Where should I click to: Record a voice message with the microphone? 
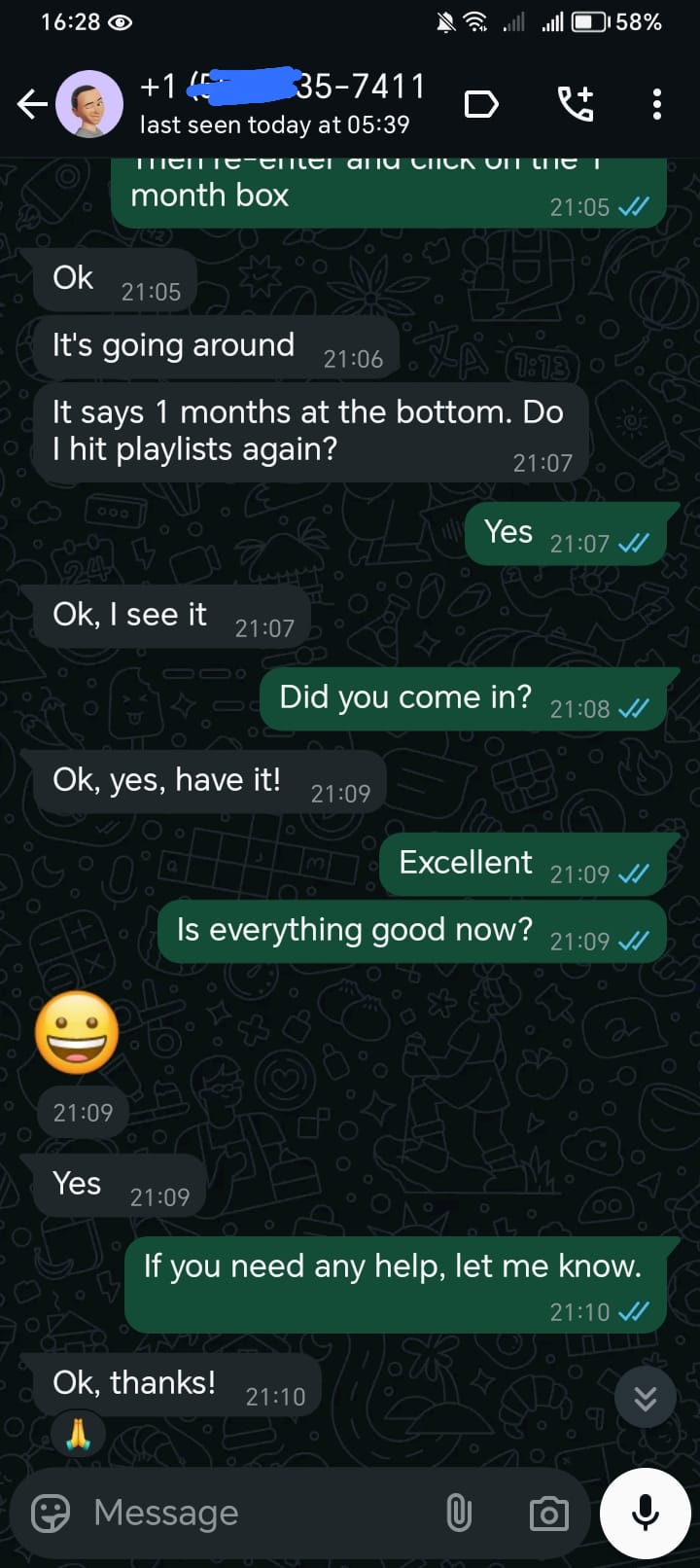coord(645,1513)
